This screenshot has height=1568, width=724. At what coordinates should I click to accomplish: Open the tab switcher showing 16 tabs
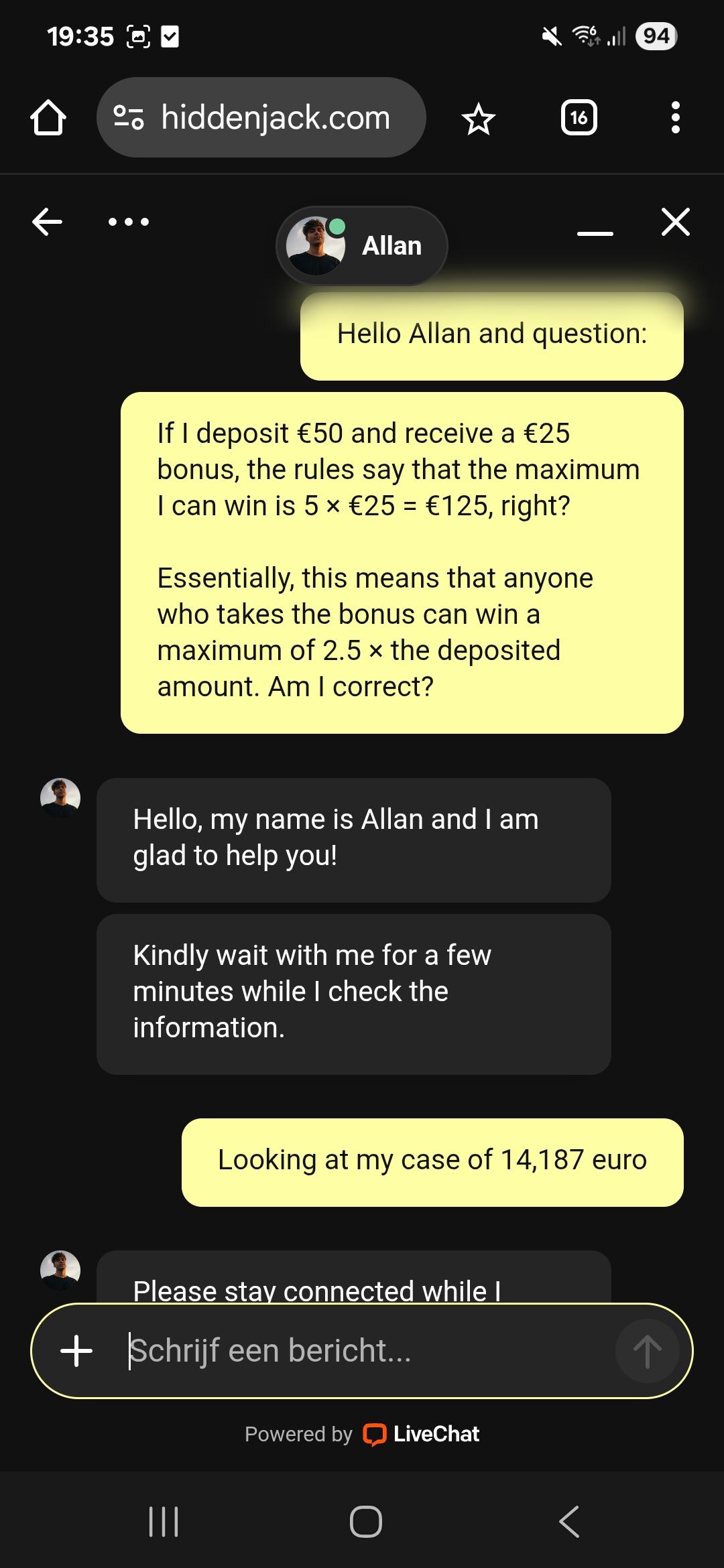[x=579, y=119]
